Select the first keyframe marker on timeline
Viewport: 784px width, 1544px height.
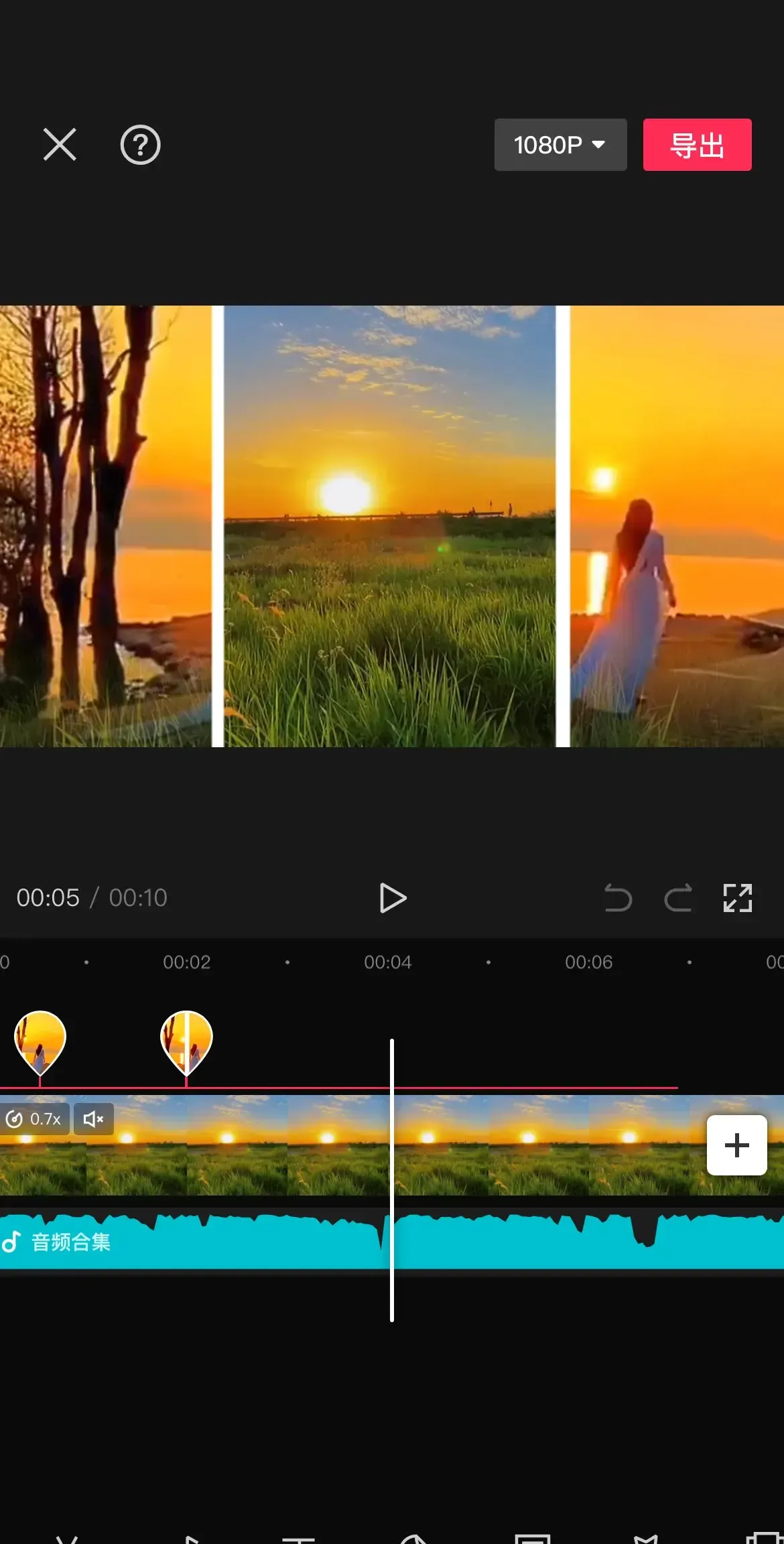click(40, 1041)
